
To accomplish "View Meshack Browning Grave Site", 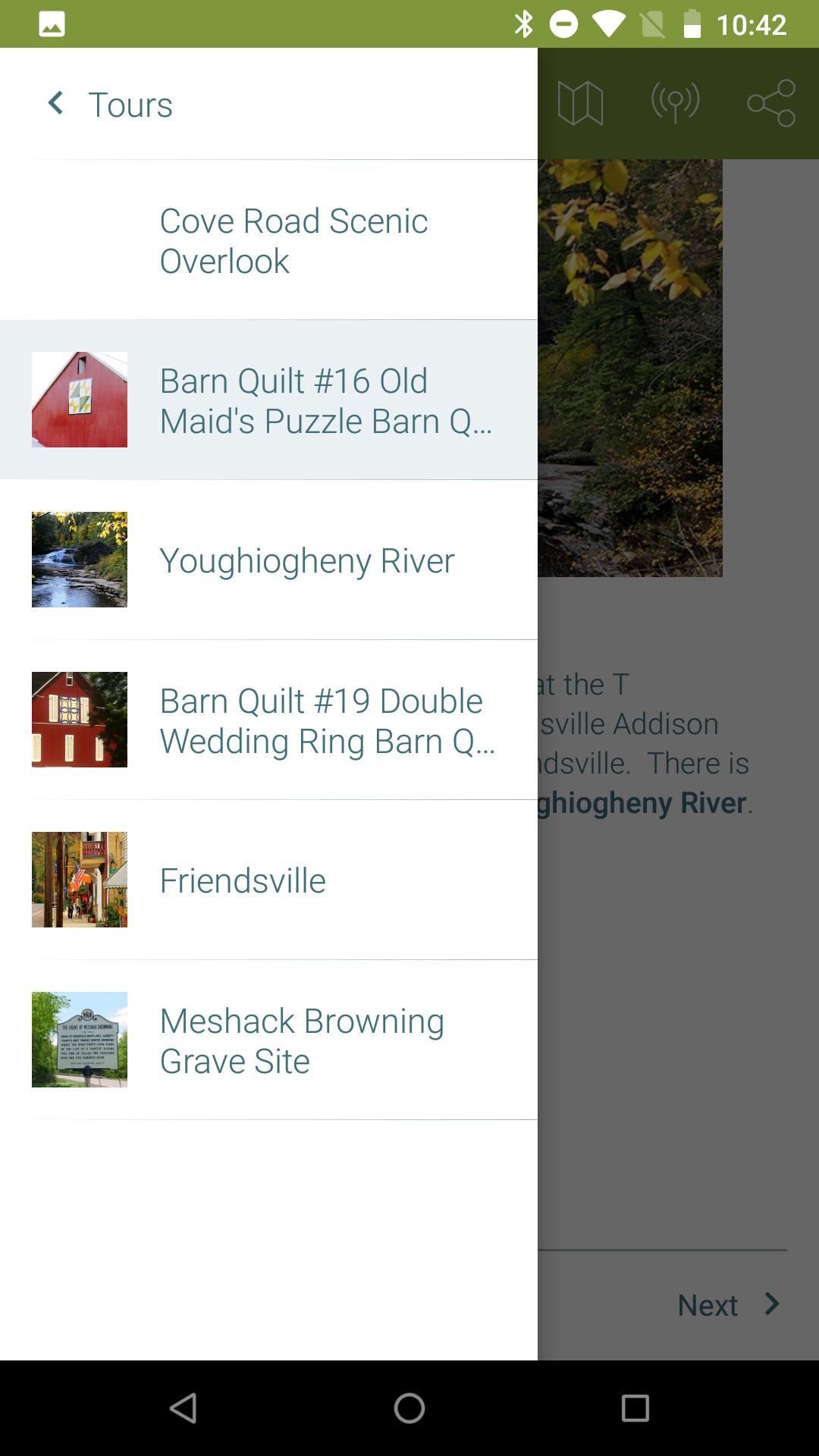I will pos(268,1040).
